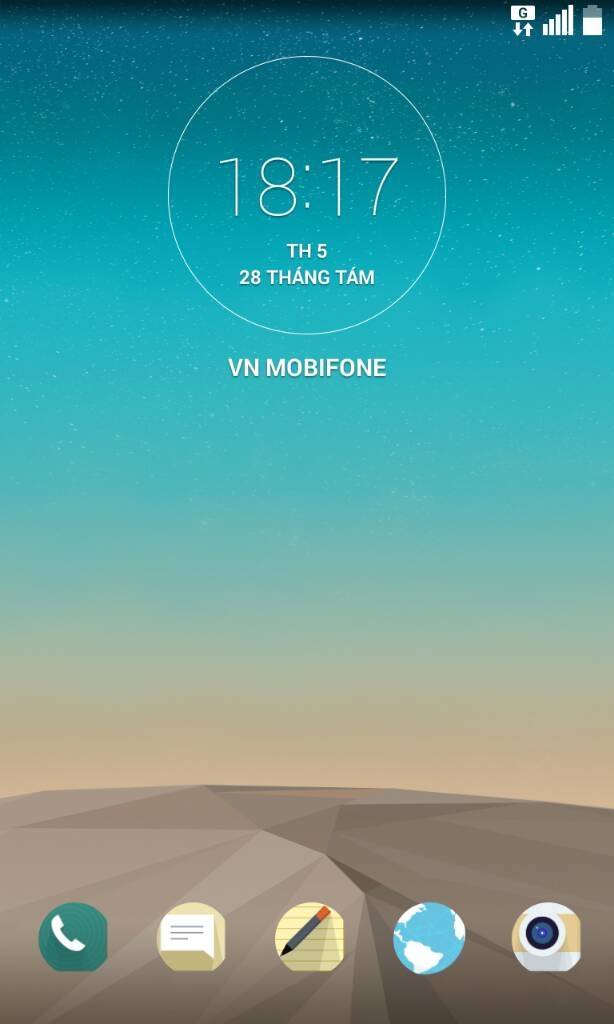
Task: Launch the Messages app
Action: coord(191,938)
